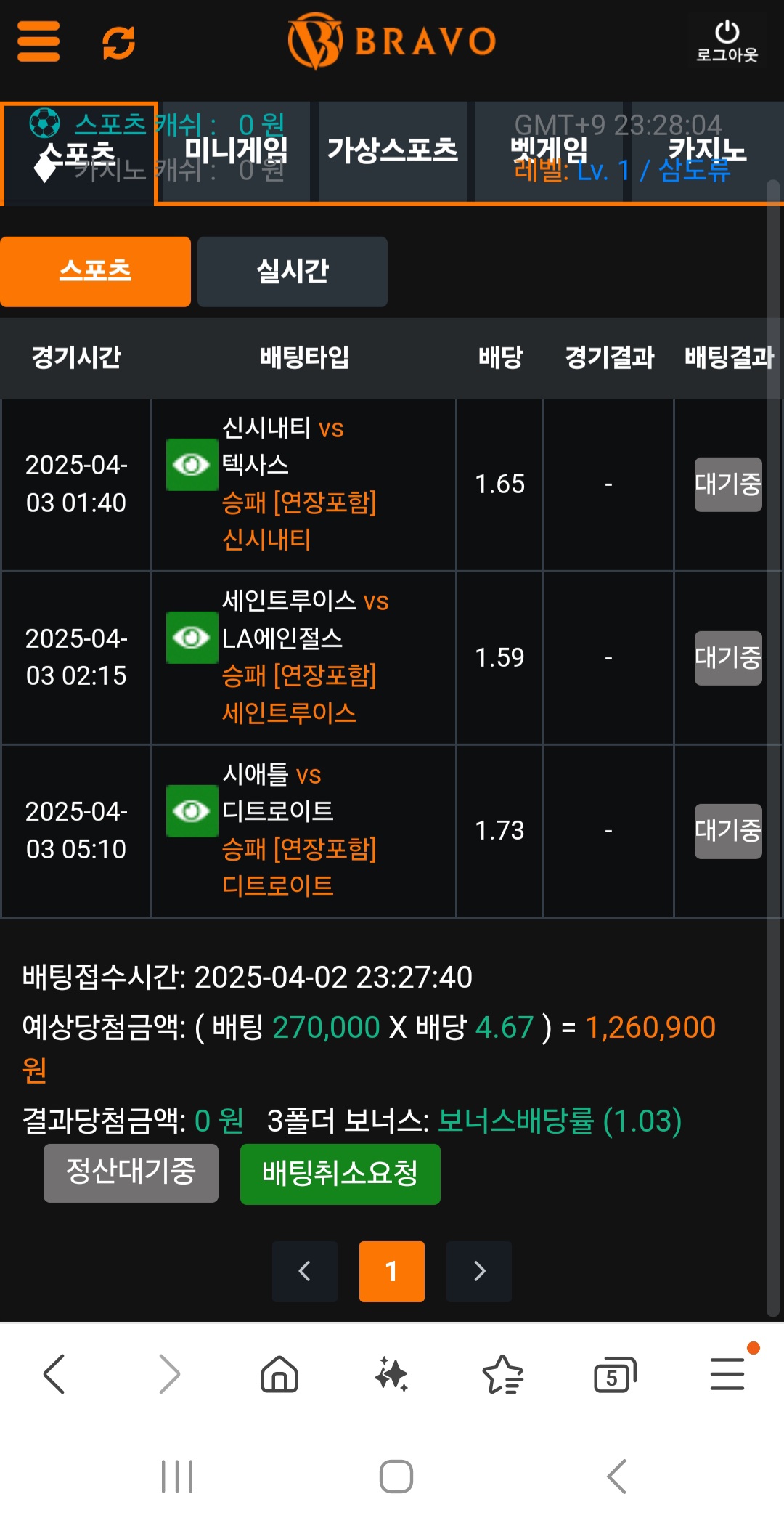Switch to the 가상스포츠 top tab

pyautogui.click(x=392, y=151)
